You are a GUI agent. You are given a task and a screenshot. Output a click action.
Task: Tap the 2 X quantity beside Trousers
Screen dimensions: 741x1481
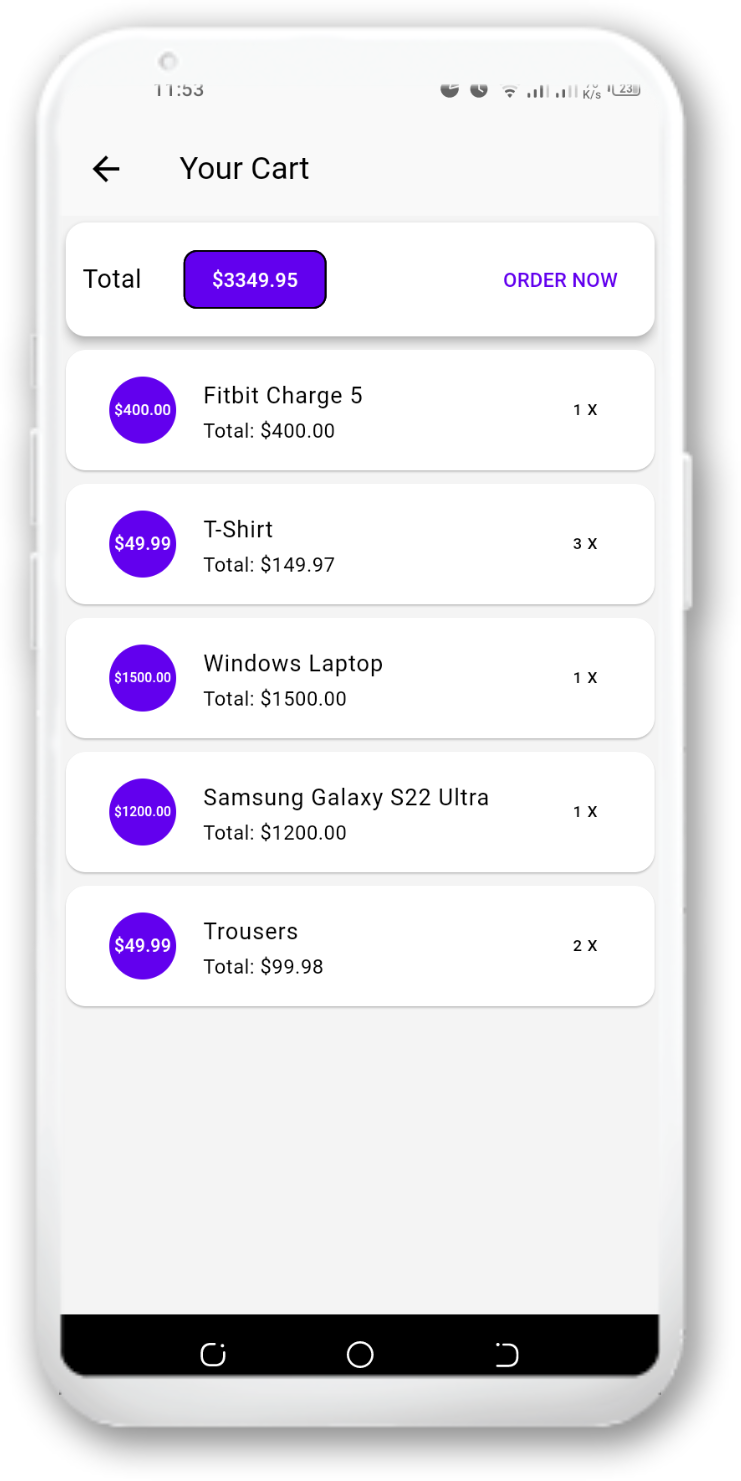(585, 945)
